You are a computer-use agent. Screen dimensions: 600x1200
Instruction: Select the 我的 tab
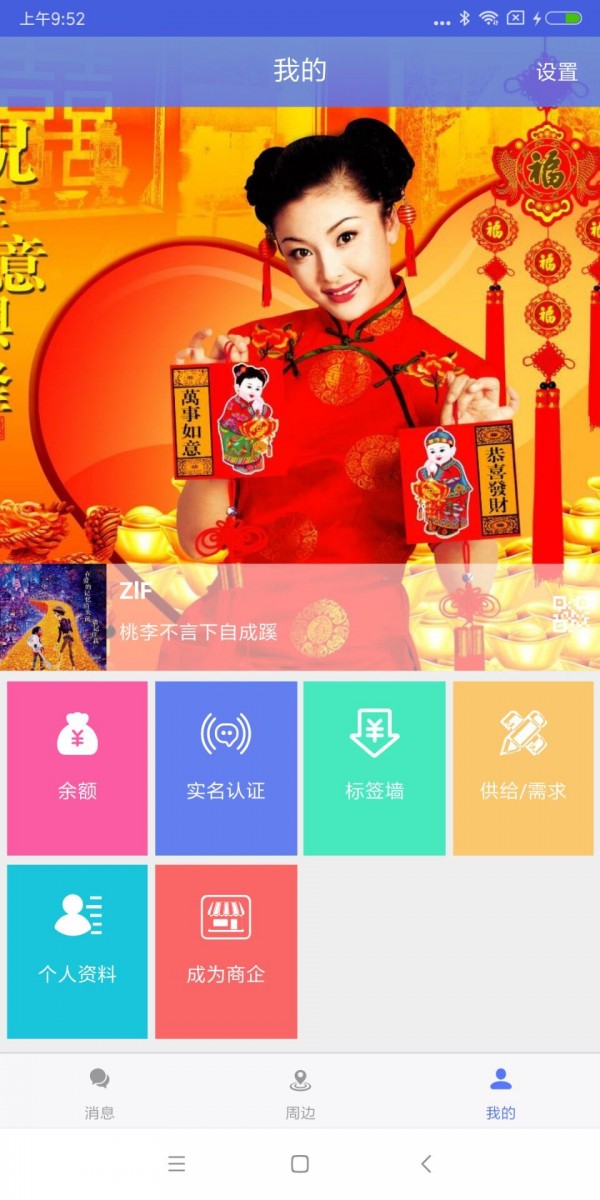pos(500,1093)
